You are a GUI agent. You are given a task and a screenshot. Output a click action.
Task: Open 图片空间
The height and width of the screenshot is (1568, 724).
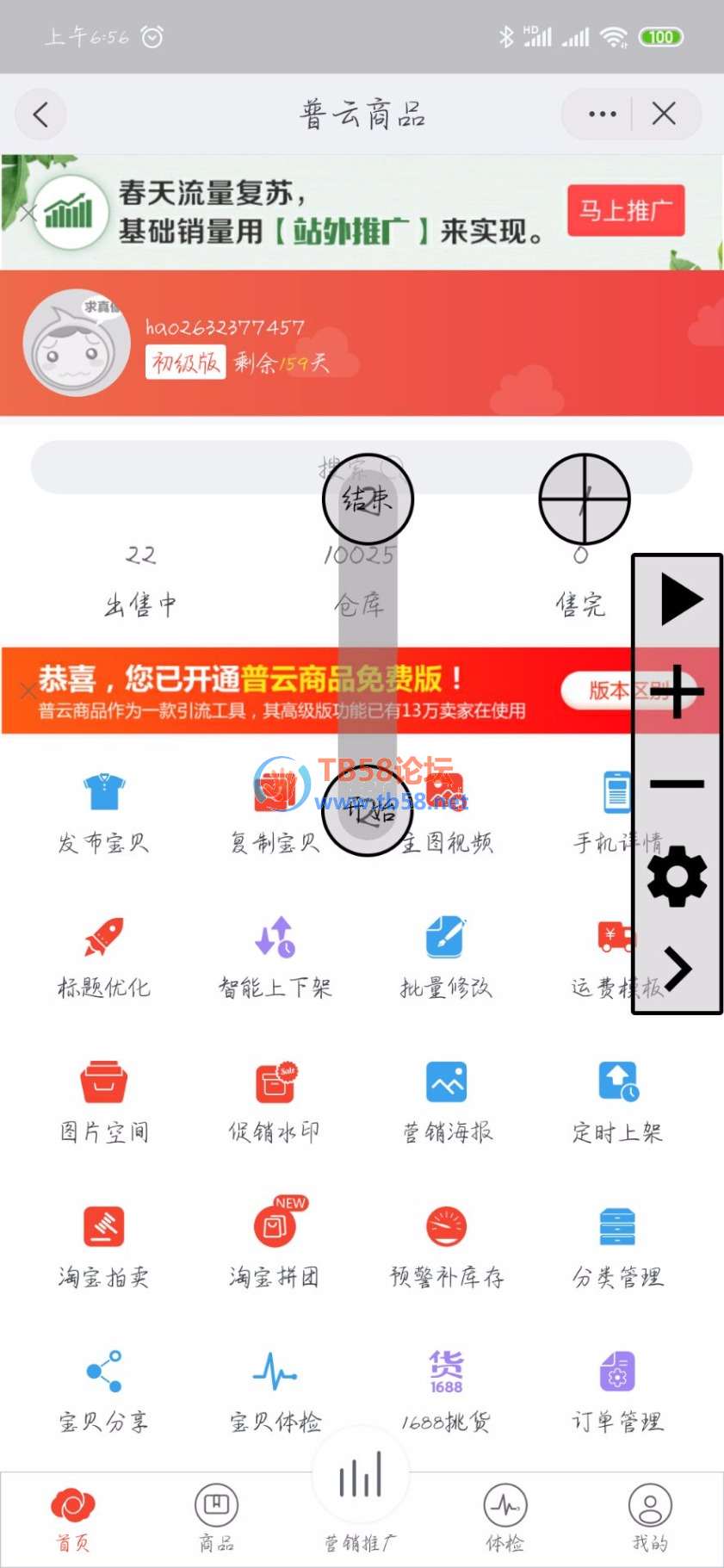click(x=104, y=1100)
